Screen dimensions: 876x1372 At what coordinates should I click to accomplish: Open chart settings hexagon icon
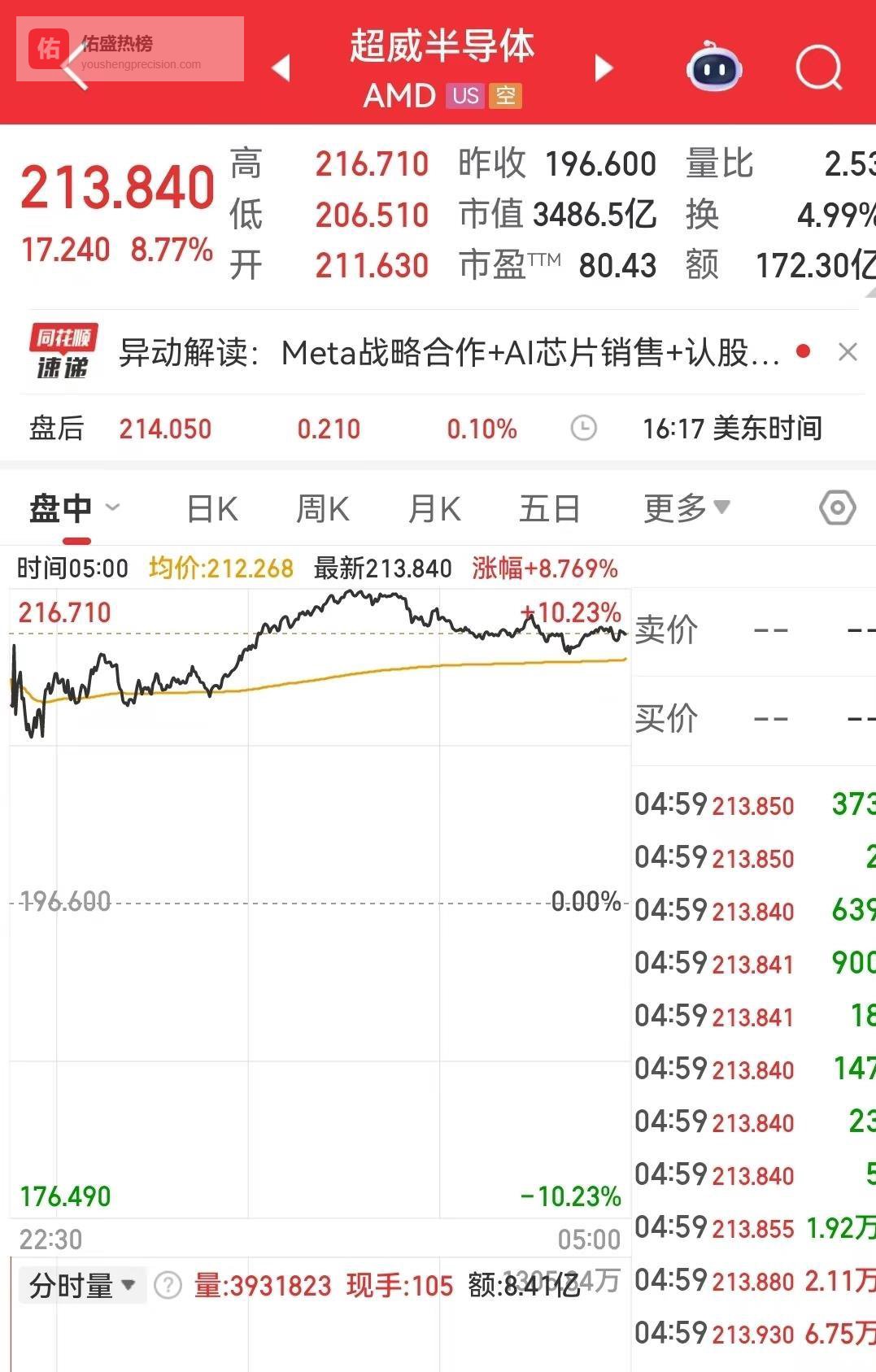click(837, 508)
